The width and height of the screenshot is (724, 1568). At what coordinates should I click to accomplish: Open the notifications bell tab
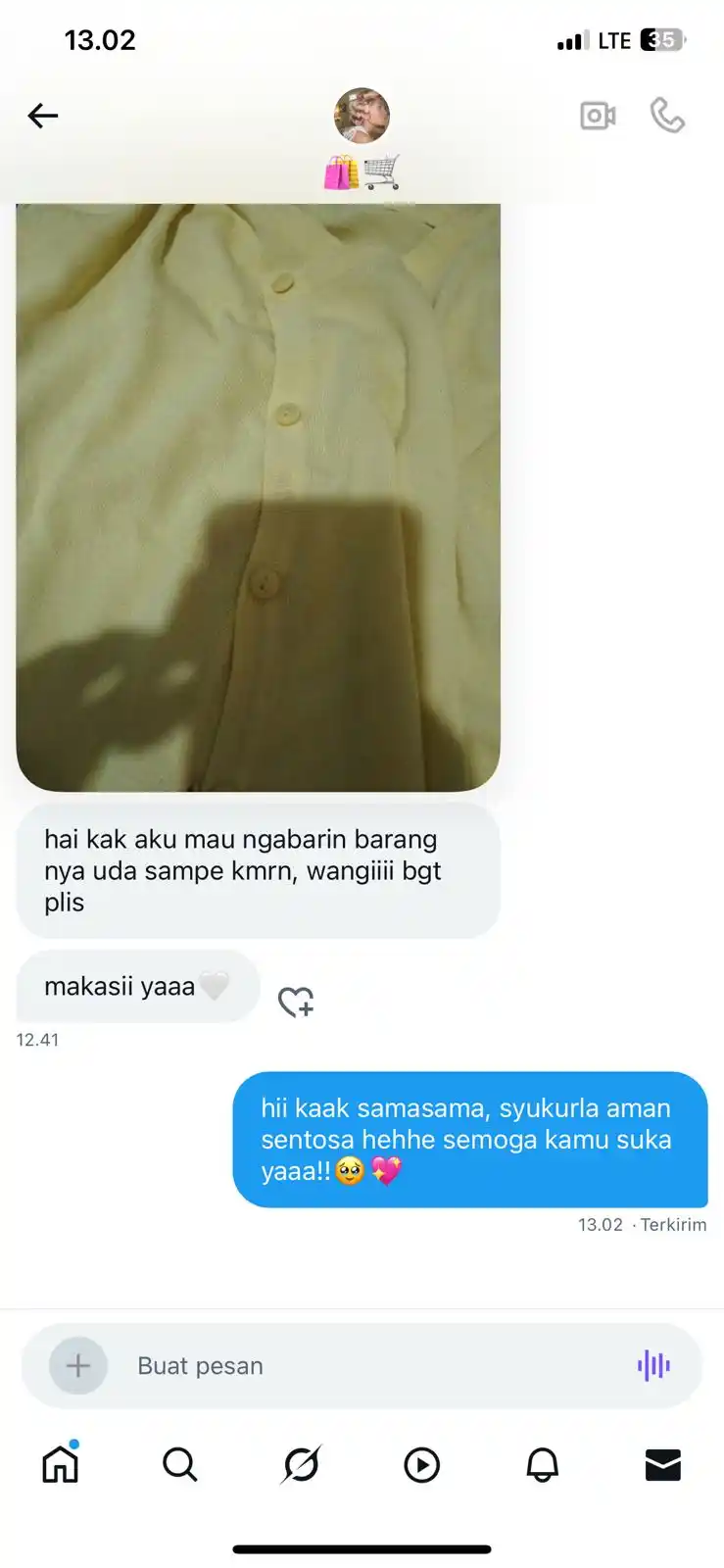point(542,1464)
